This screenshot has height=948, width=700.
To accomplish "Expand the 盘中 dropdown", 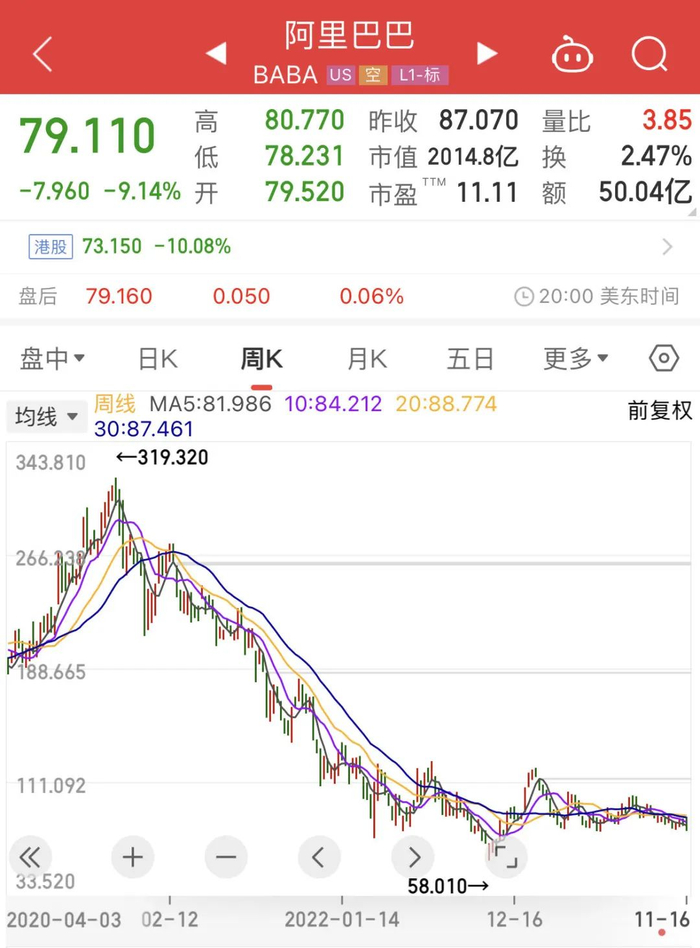I will (x=53, y=359).
